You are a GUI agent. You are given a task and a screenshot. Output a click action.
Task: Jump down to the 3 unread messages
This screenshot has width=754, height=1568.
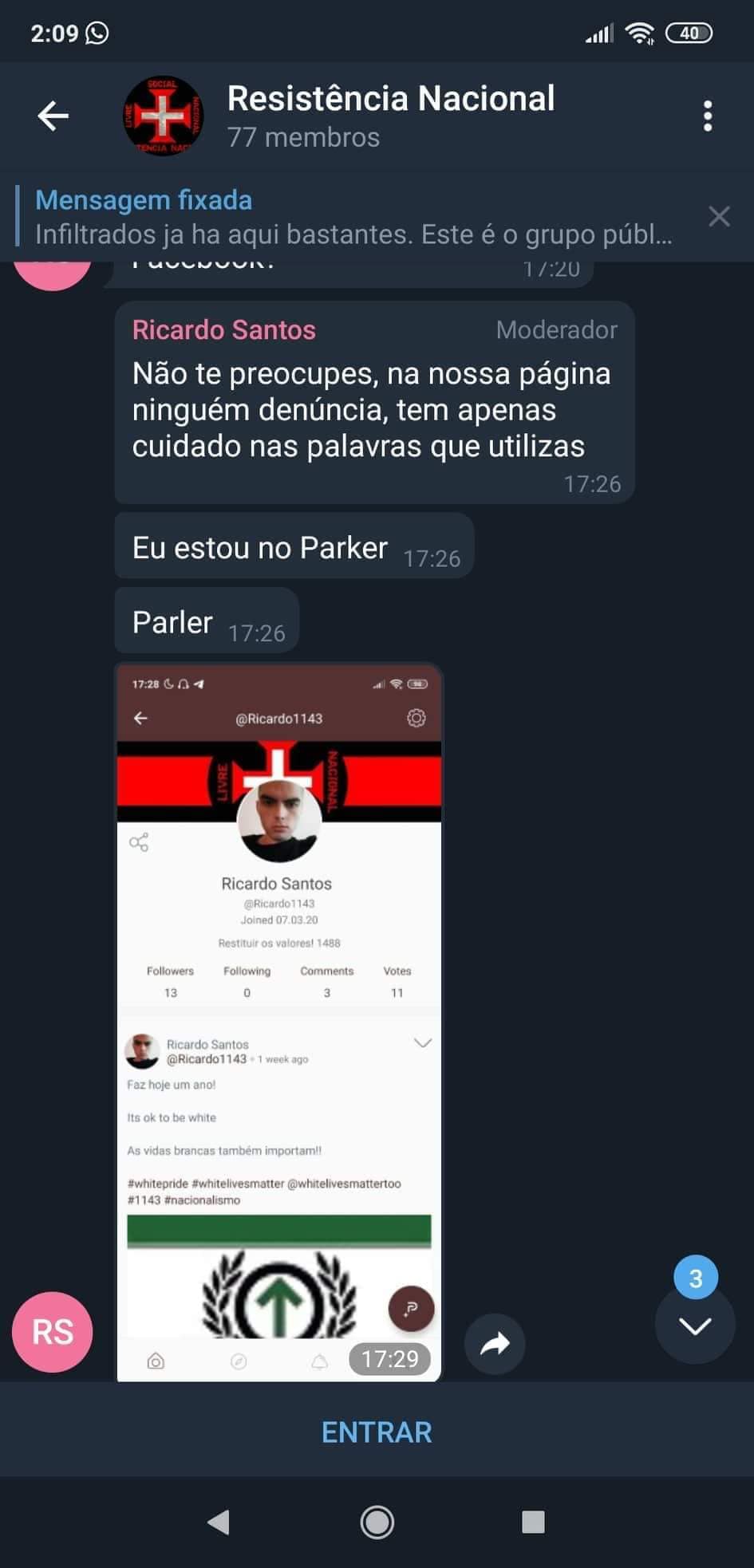(695, 1326)
